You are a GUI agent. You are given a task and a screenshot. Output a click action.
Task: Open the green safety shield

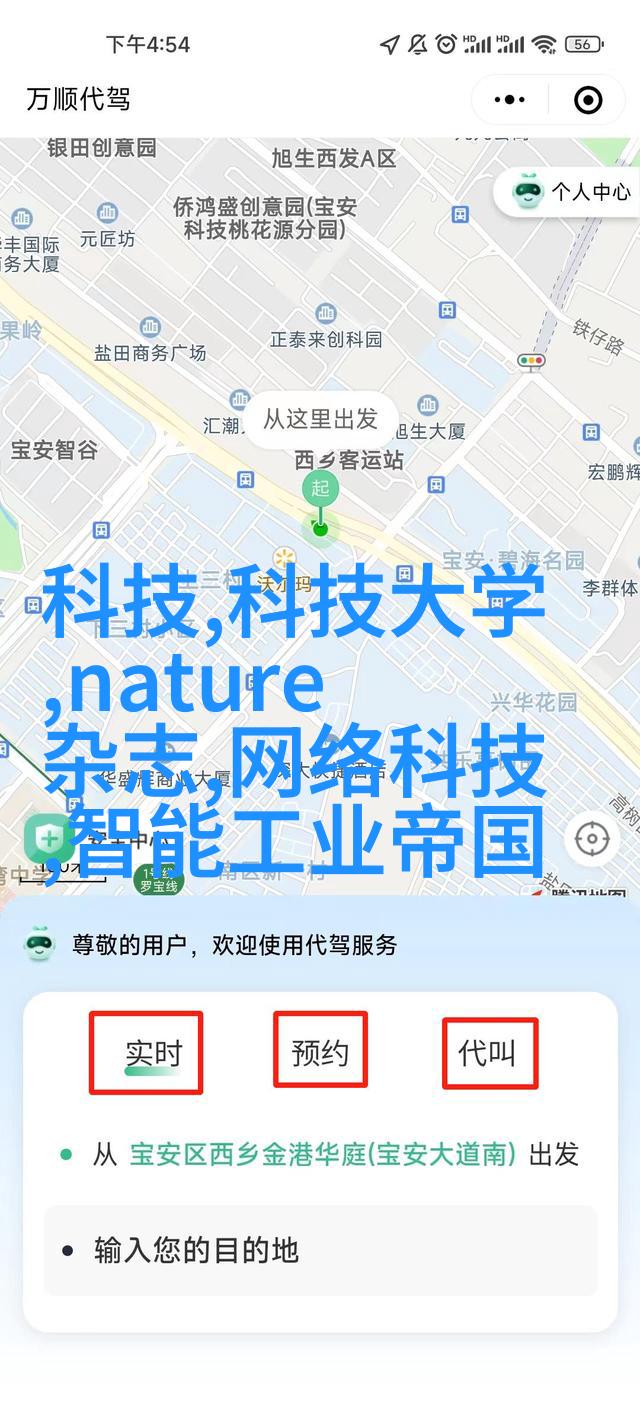pos(46,838)
